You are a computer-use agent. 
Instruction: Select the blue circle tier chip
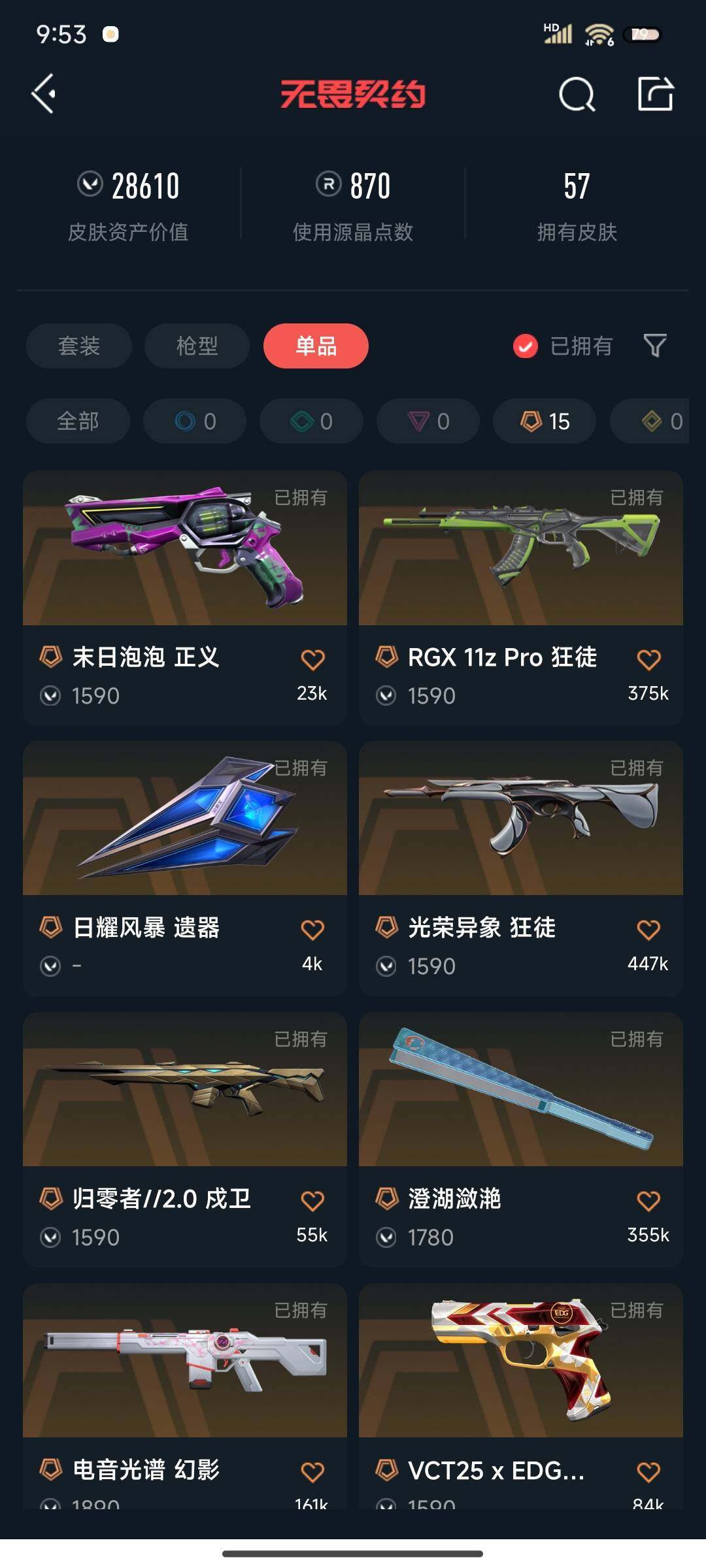(x=195, y=421)
